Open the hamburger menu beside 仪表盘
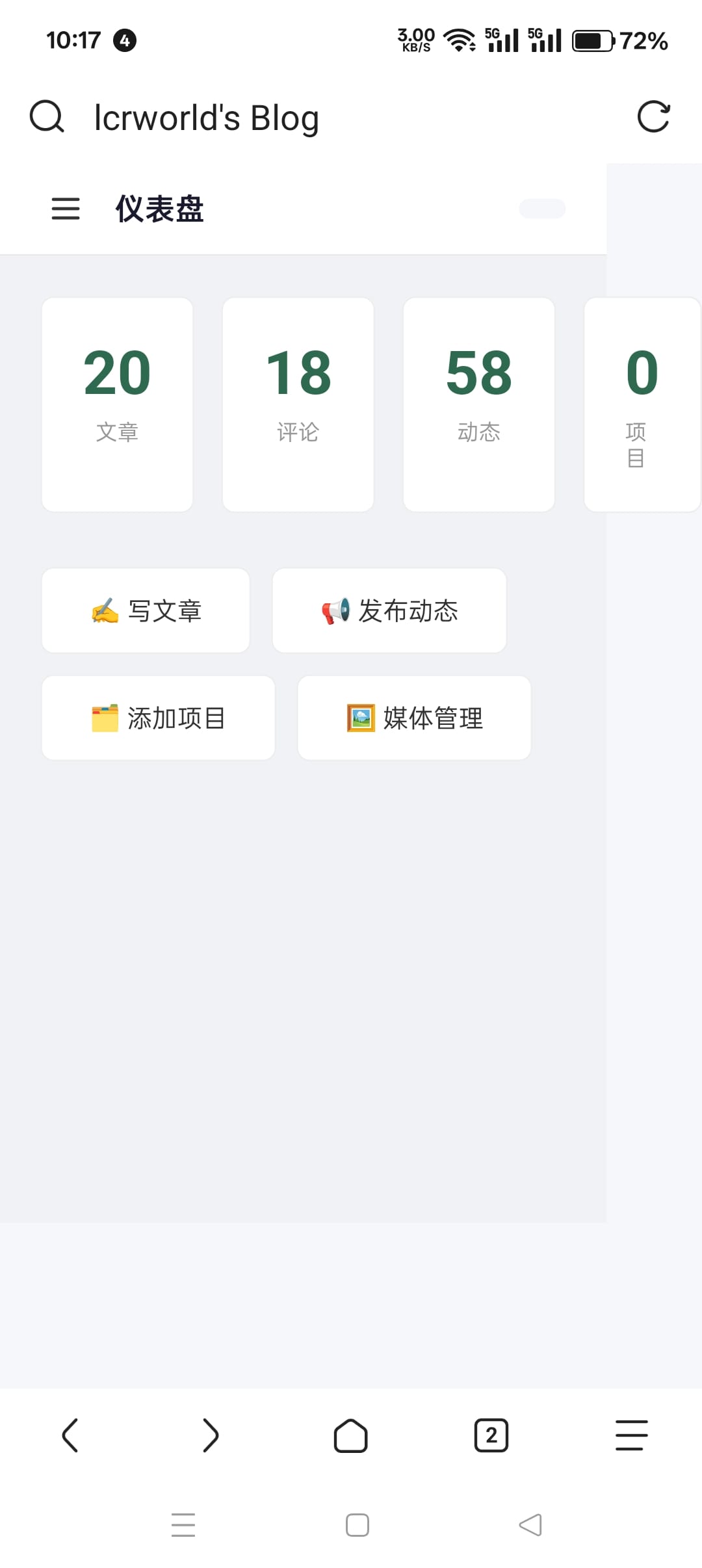The width and height of the screenshot is (702, 1568). [66, 209]
